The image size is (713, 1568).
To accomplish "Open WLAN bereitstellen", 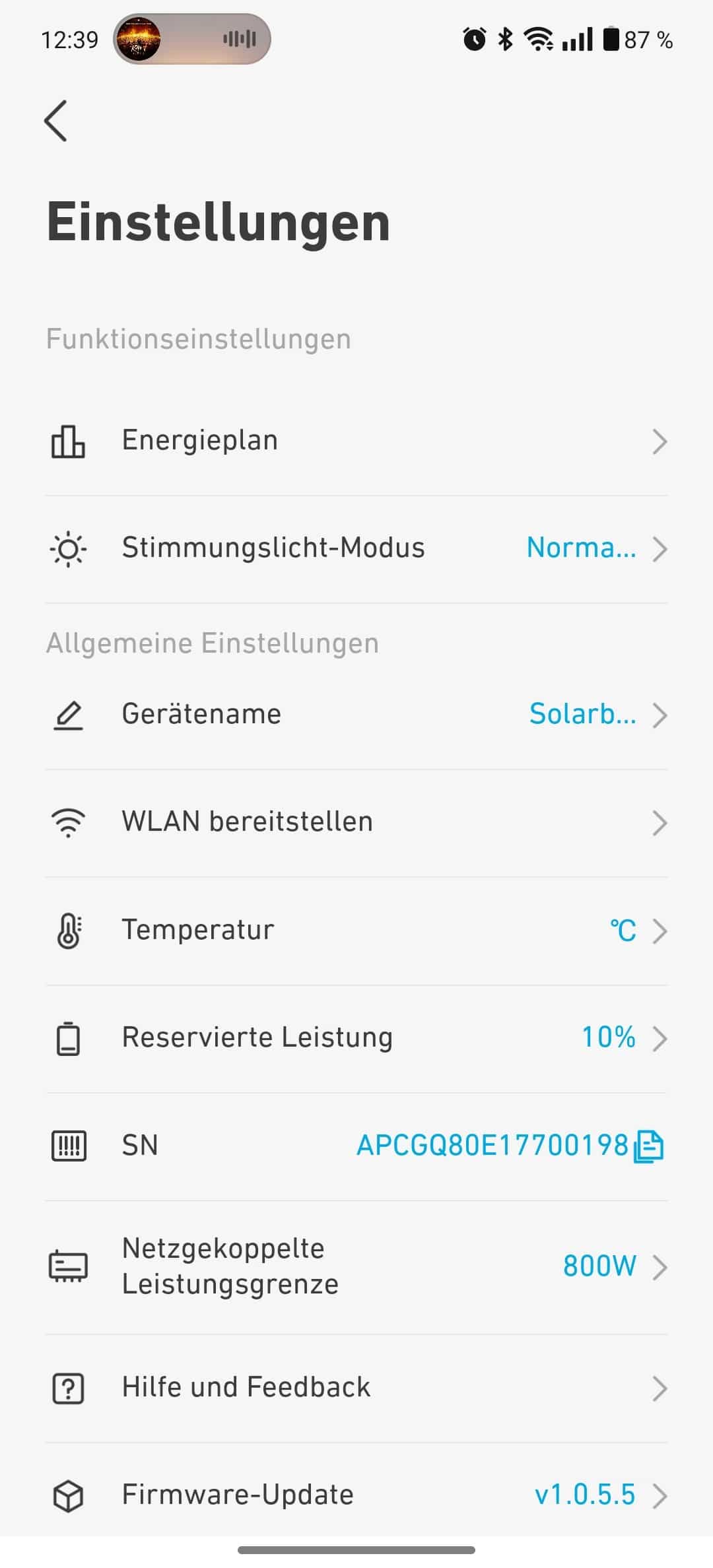I will (x=356, y=822).
